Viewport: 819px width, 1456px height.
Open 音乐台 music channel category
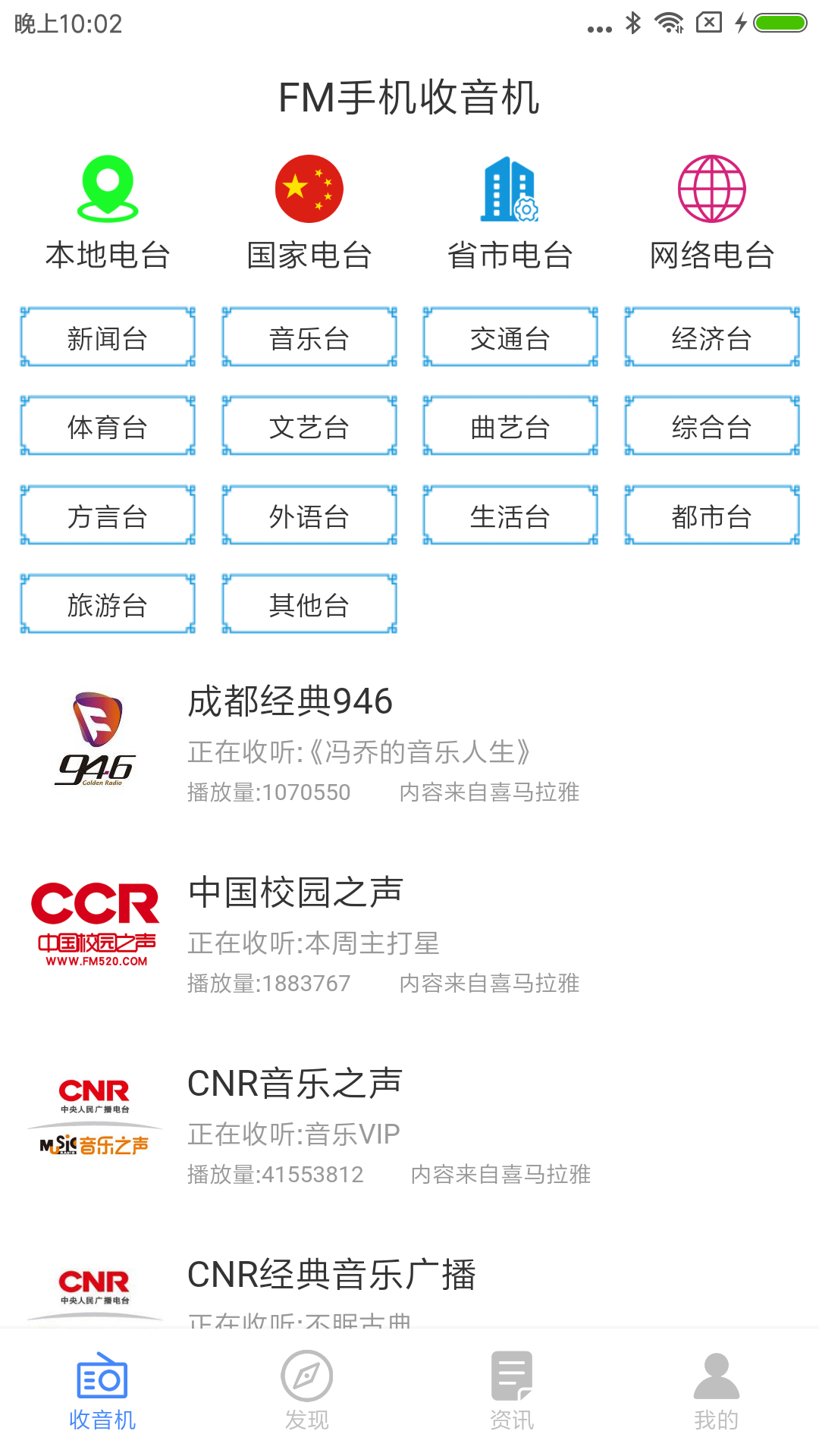(309, 337)
